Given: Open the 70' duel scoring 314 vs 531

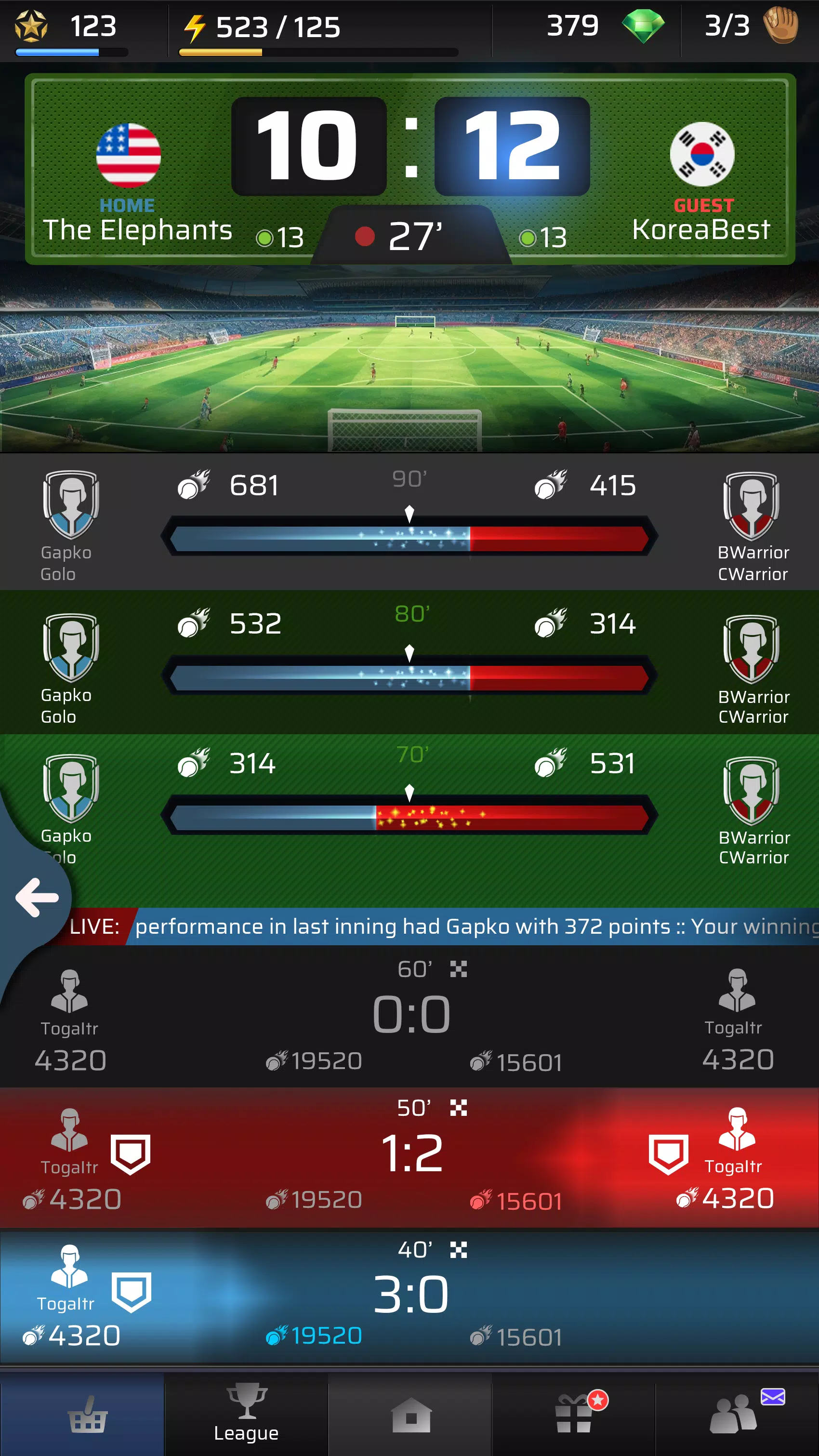Looking at the screenshot, I should click(409, 803).
